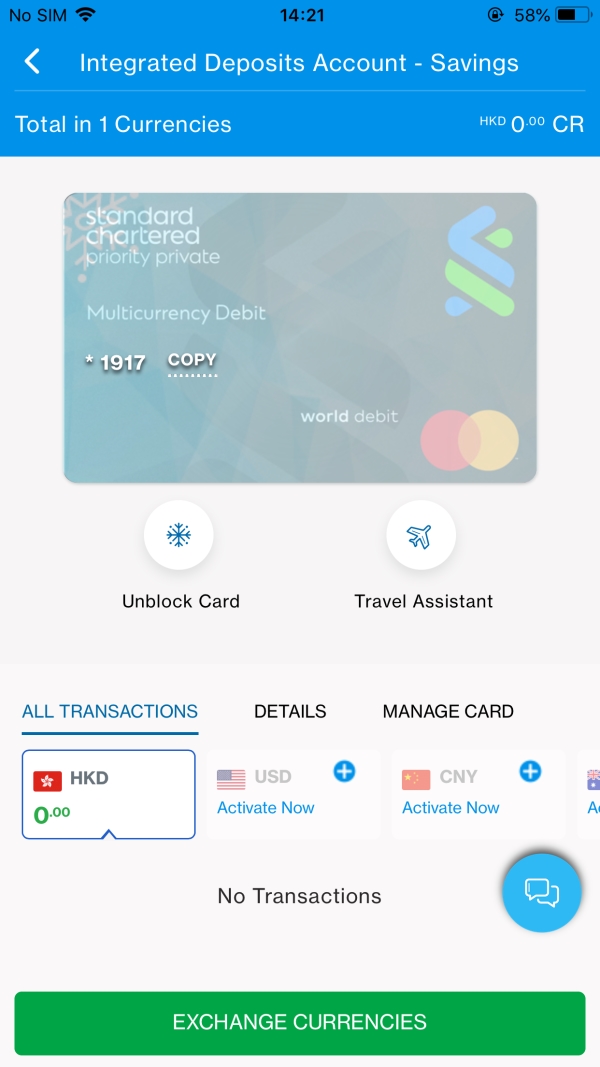Open the live chat bubble
The height and width of the screenshot is (1067, 600).
541,892
